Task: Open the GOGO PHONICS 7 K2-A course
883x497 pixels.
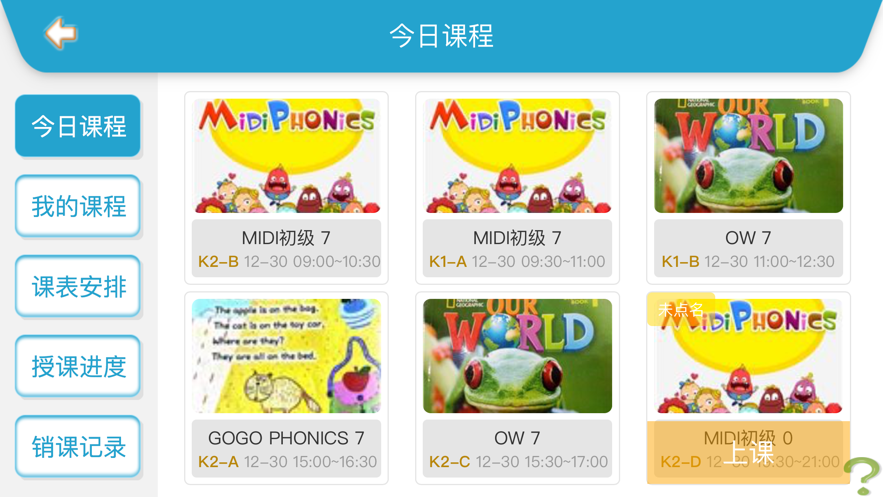Action: pos(287,388)
